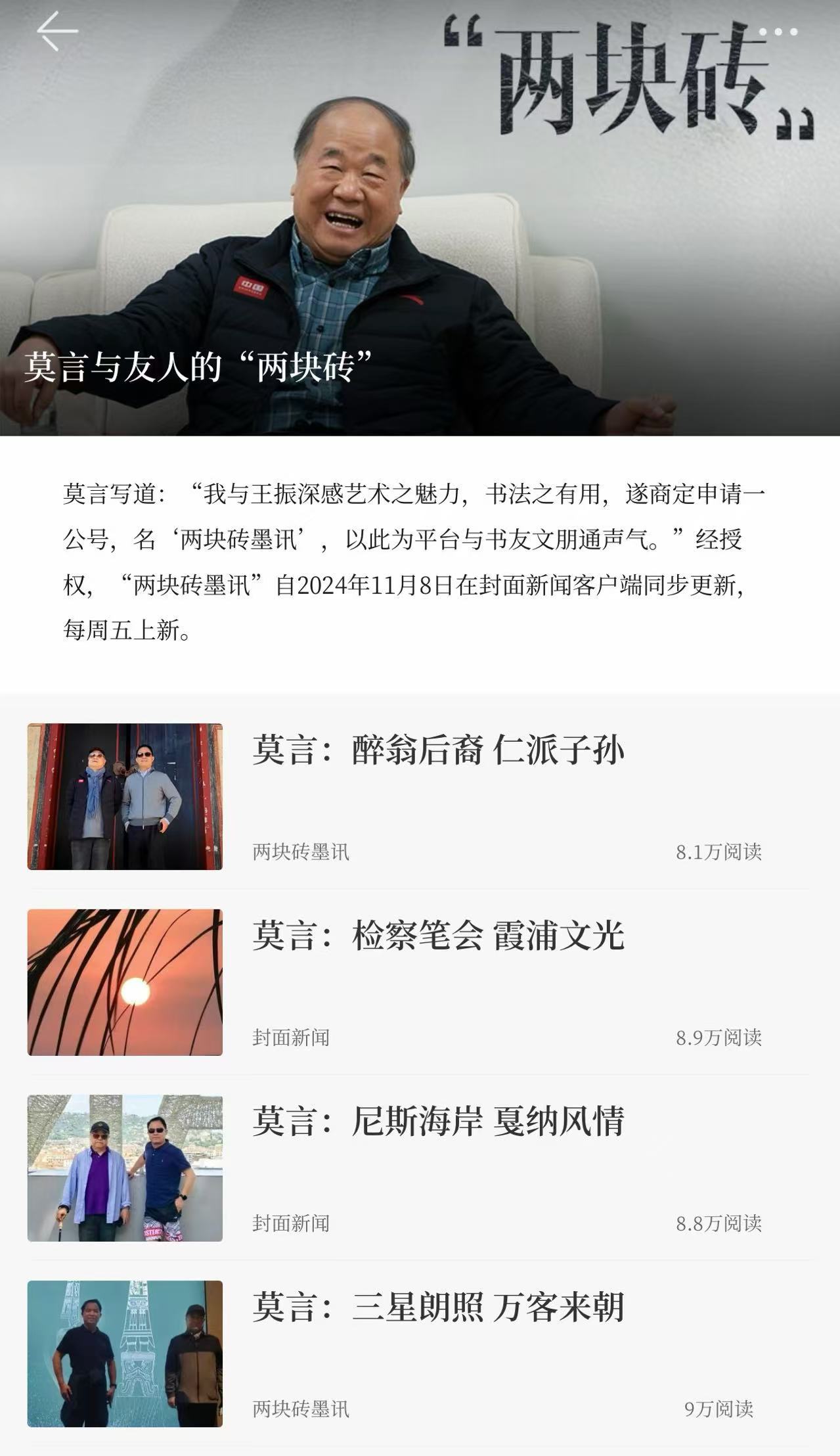840x1456 pixels.
Task: Open article 尼斯海岸 戛纳风情
Action: [x=438, y=1121]
